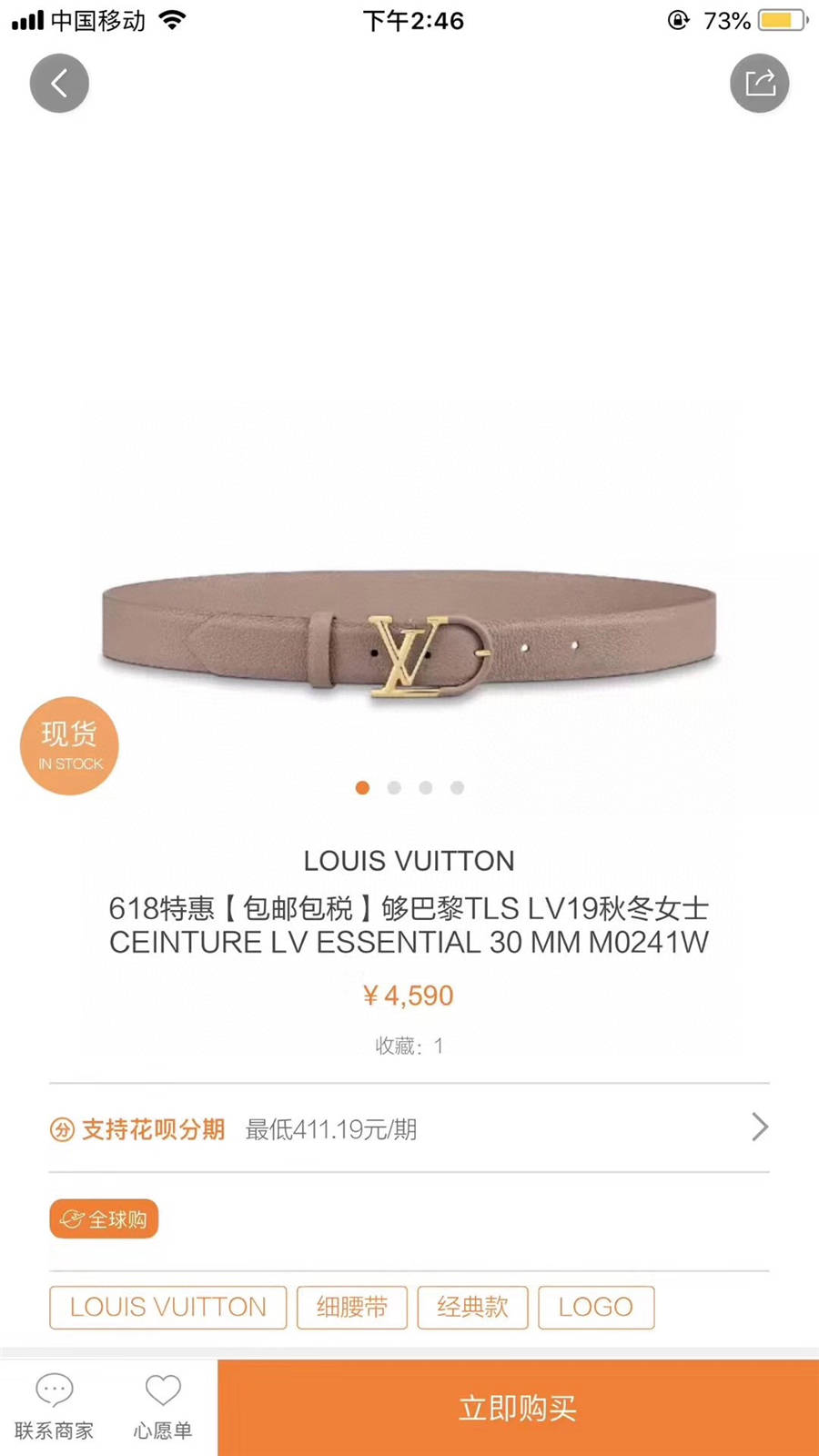Select the 经典款 tag chip
The height and width of the screenshot is (1456, 819).
click(472, 1308)
